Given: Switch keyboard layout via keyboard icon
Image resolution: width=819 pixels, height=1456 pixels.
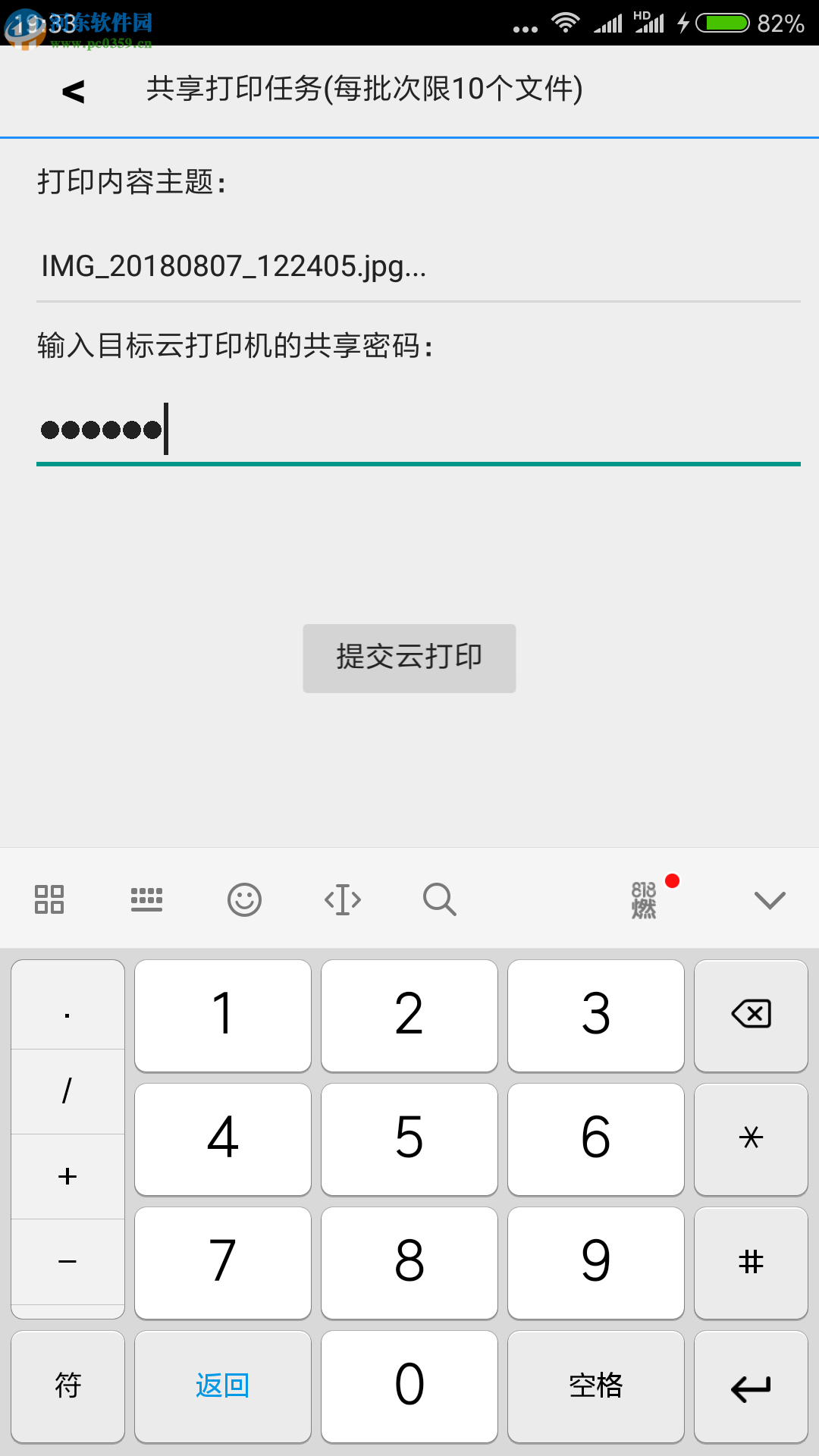Looking at the screenshot, I should coord(147,899).
